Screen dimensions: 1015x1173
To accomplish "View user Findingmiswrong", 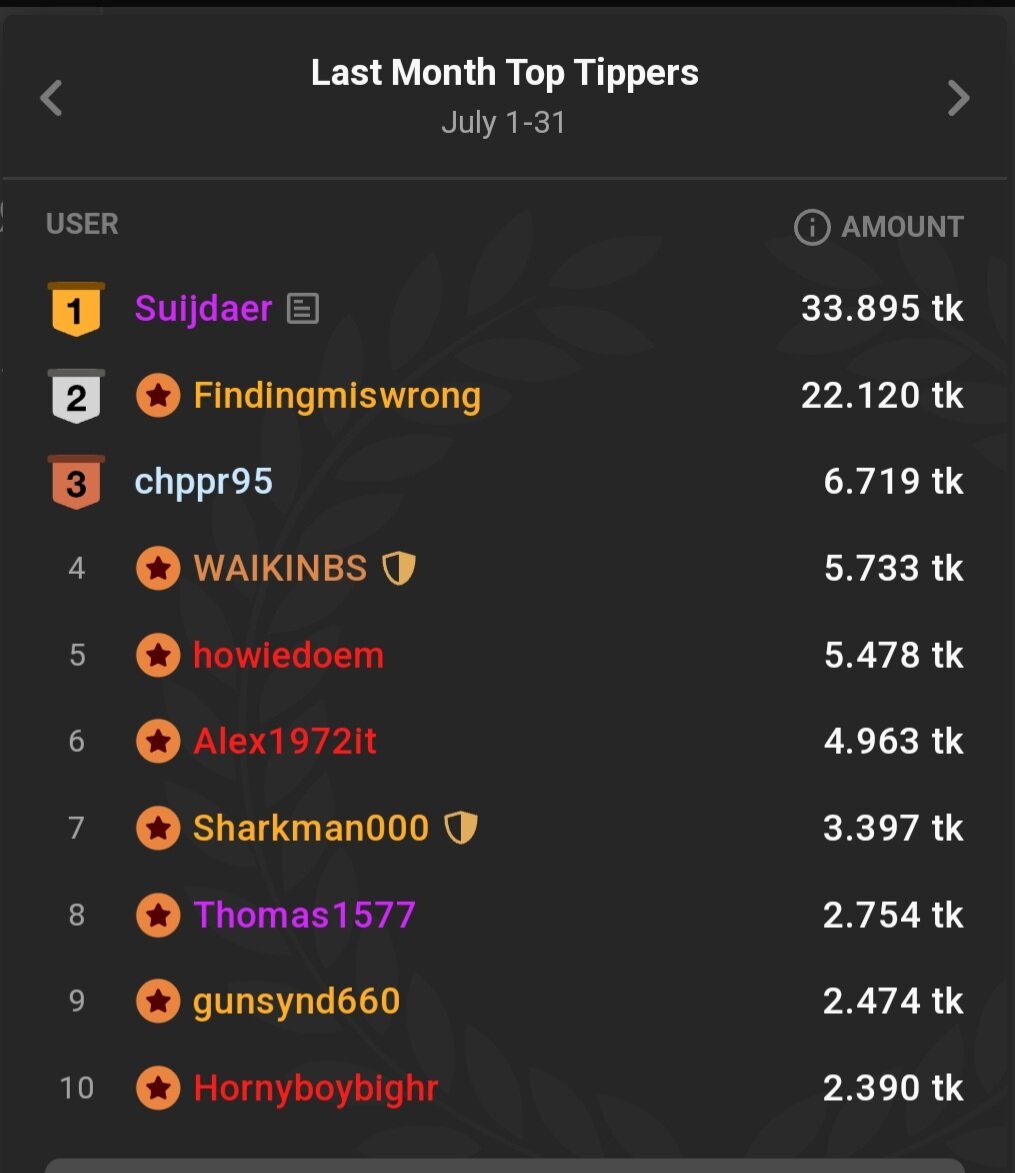I will point(336,396).
